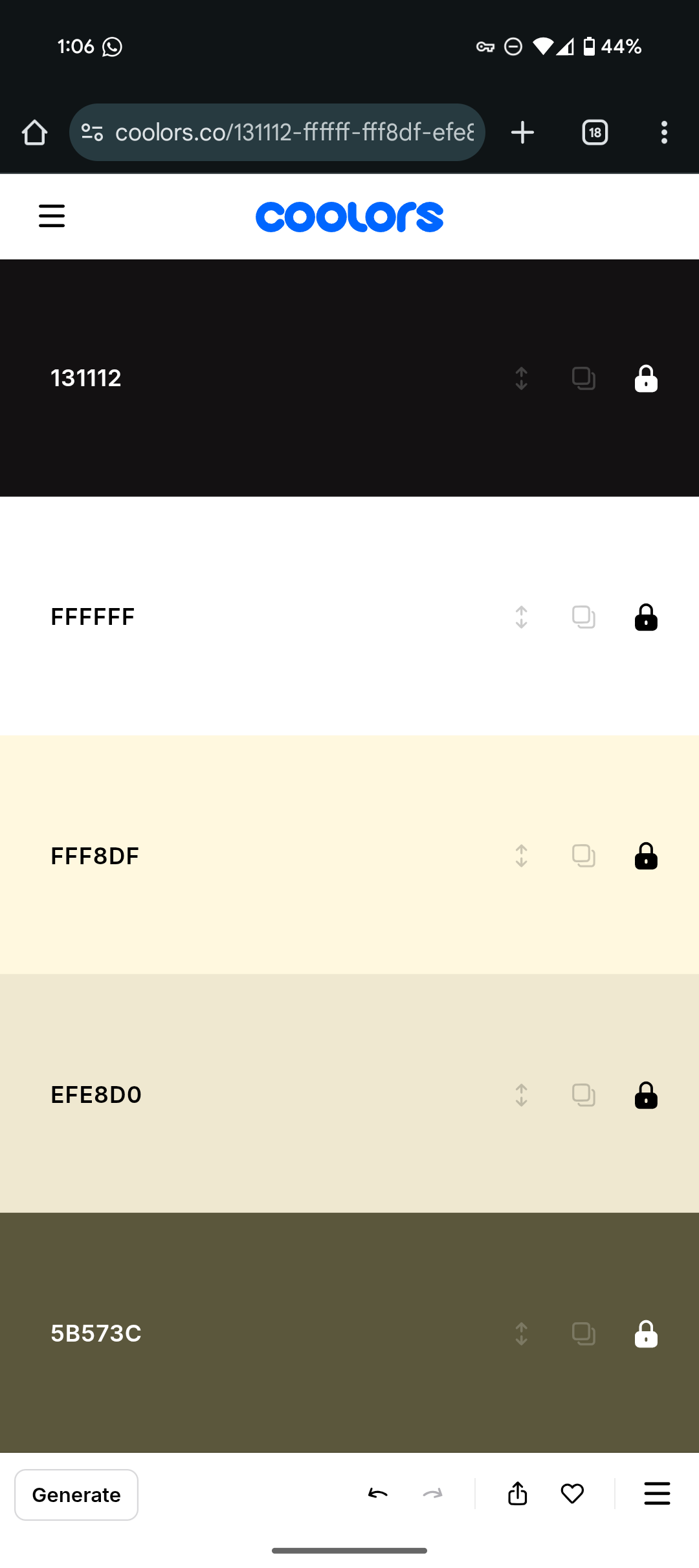This screenshot has width=699, height=1568.
Task: Open a new browser tab
Action: click(x=522, y=133)
